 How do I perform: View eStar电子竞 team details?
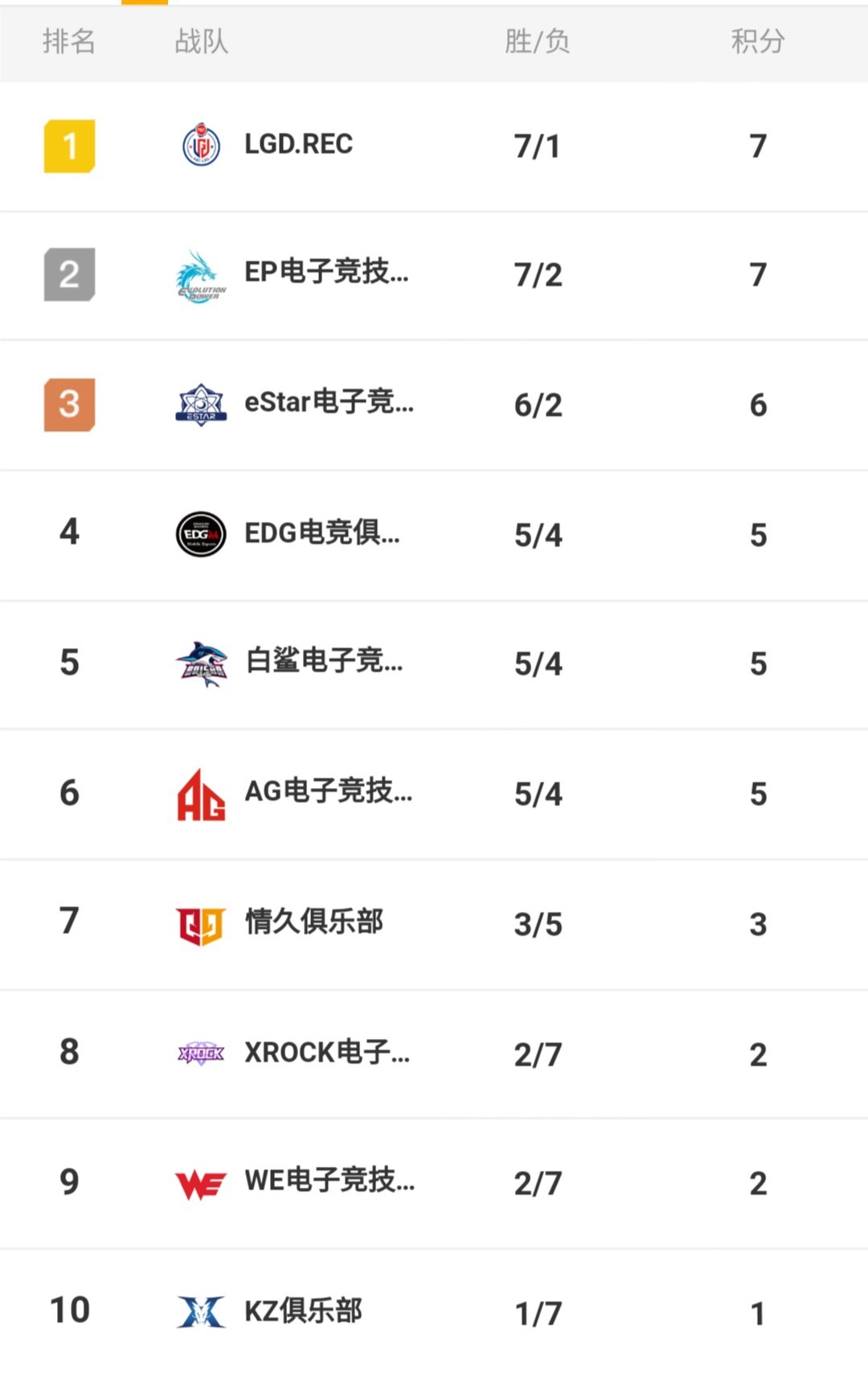point(328,403)
